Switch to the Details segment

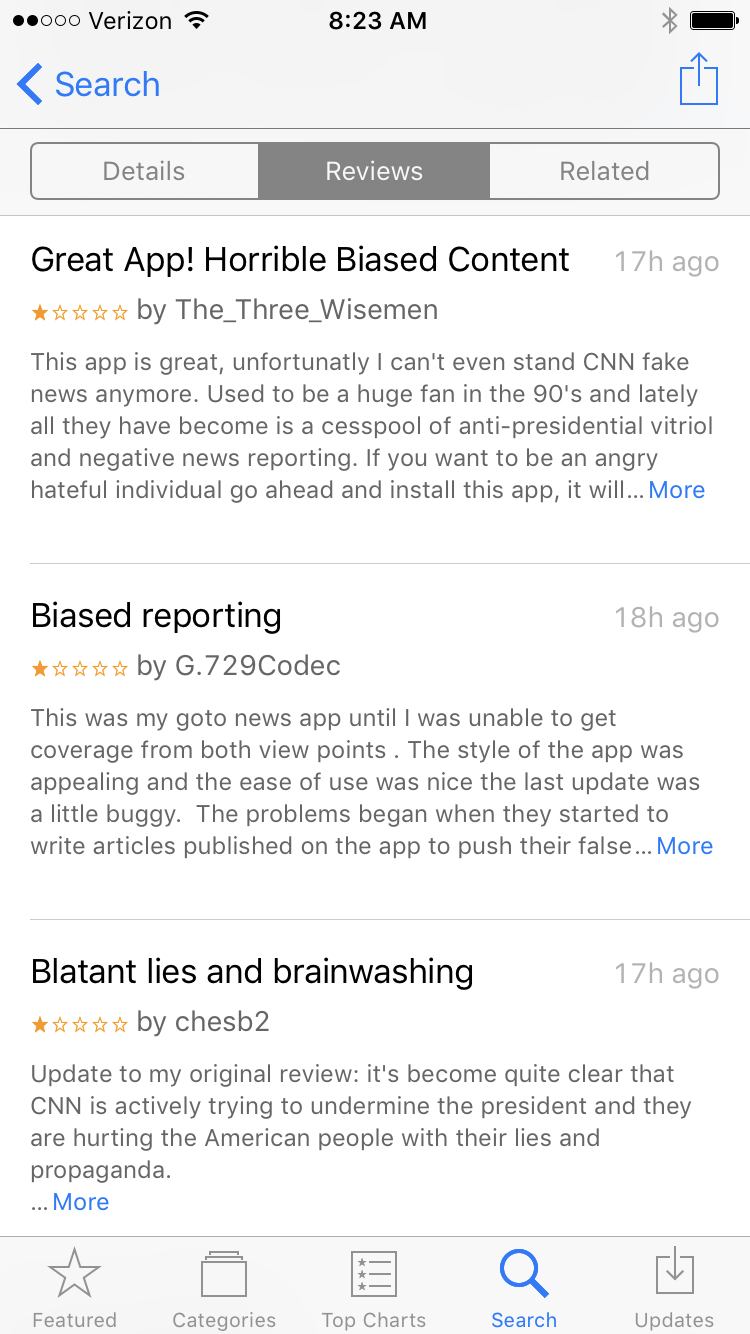pyautogui.click(x=144, y=171)
